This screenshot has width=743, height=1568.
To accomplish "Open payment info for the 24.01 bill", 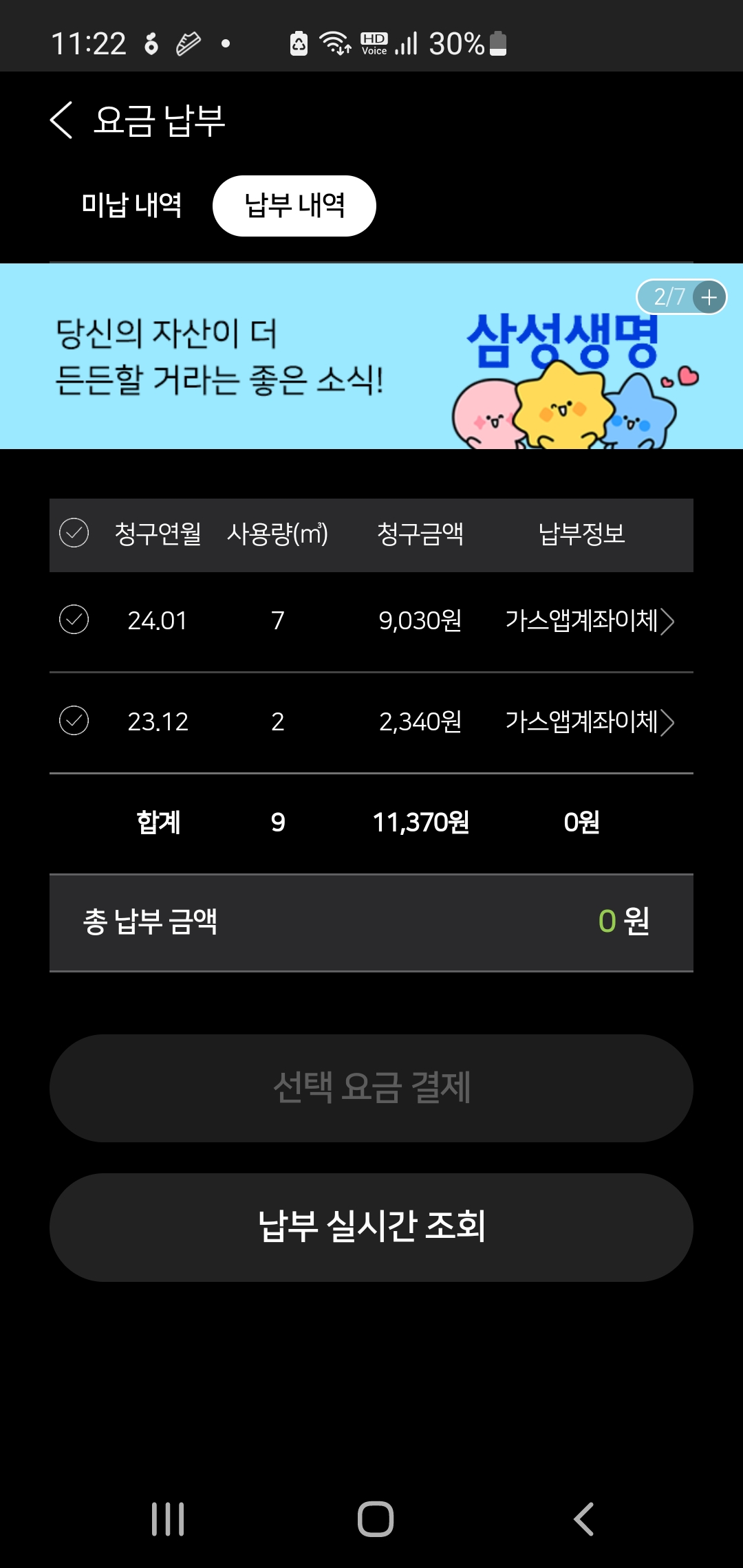I will [x=590, y=621].
